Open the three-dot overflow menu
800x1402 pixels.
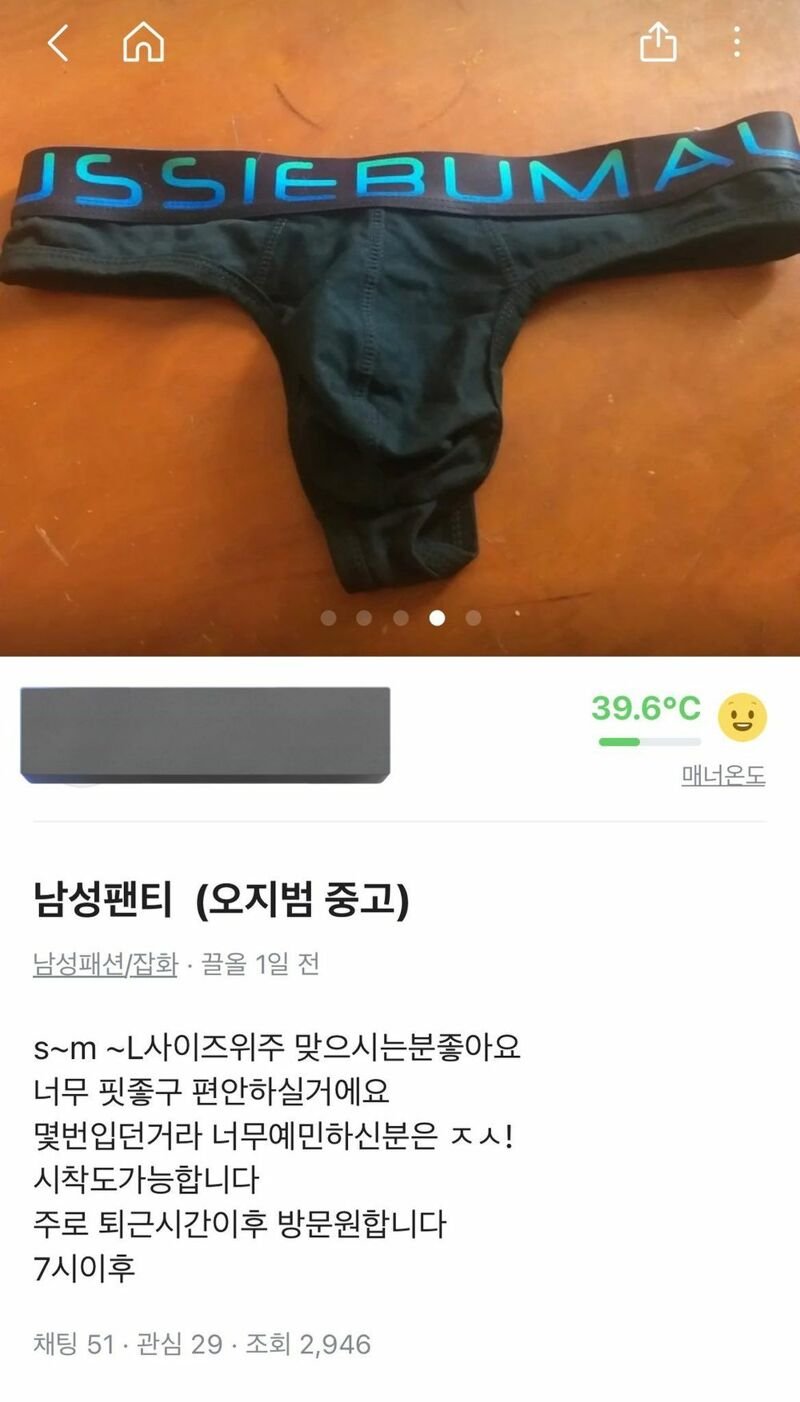coord(737,42)
